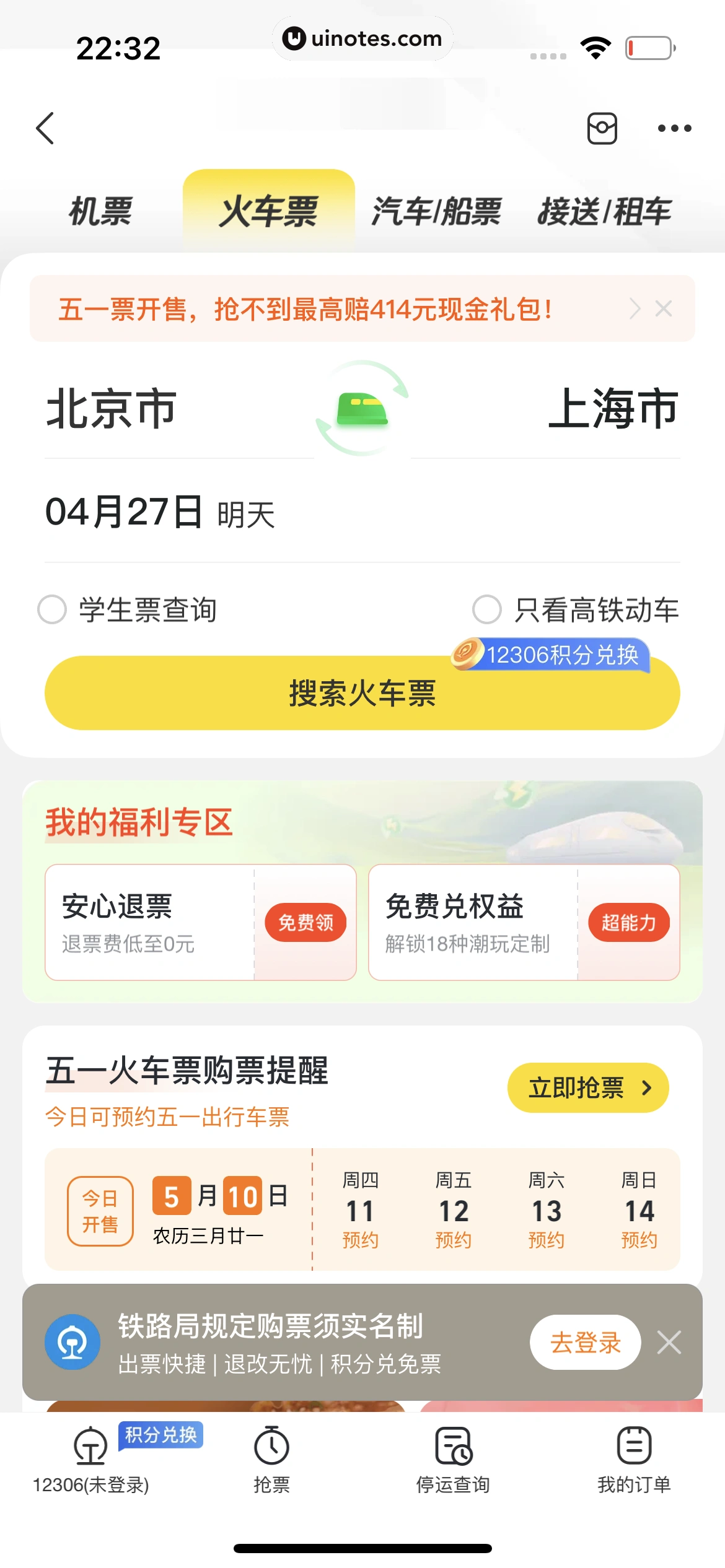Switch to the 接送/租车 tab

[x=604, y=211]
